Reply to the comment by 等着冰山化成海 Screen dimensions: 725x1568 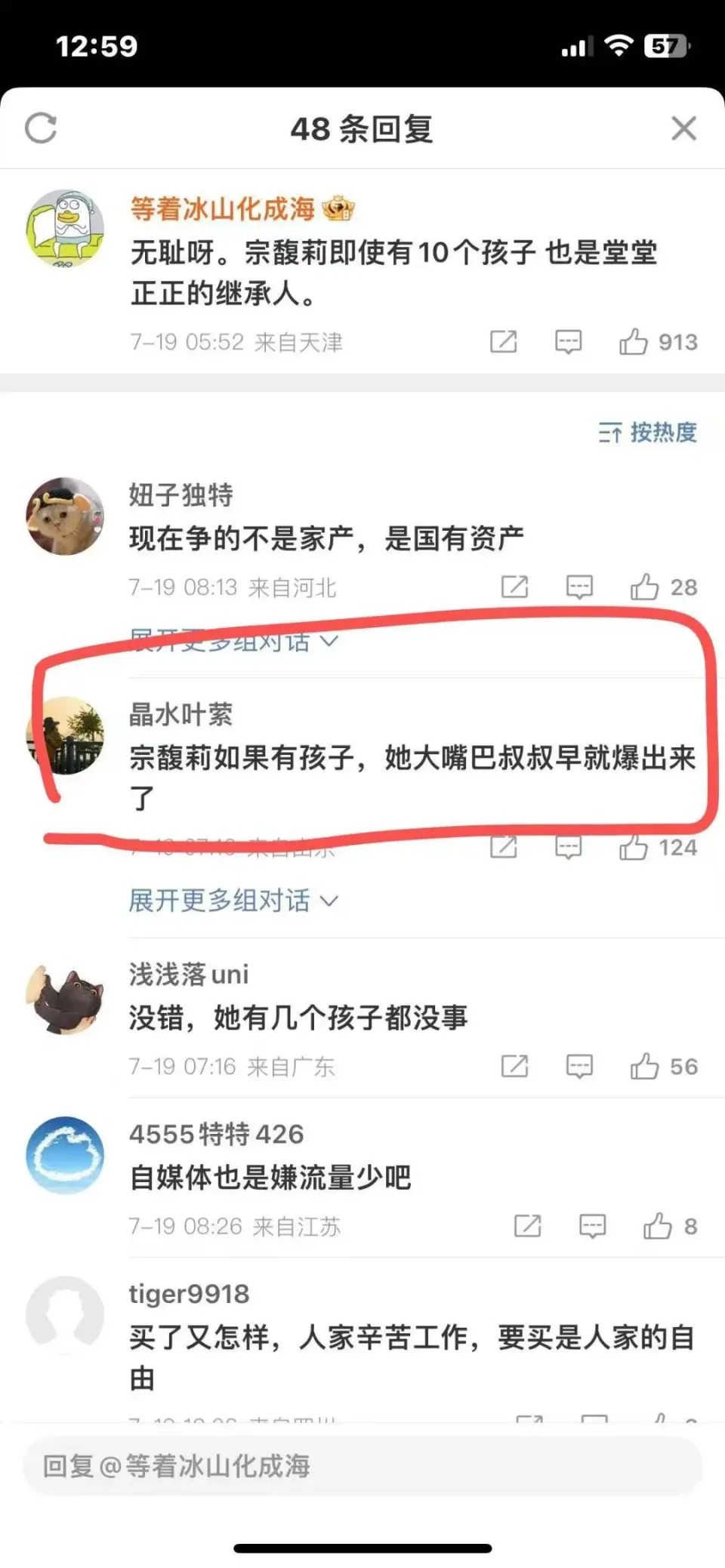pyautogui.click(x=568, y=342)
